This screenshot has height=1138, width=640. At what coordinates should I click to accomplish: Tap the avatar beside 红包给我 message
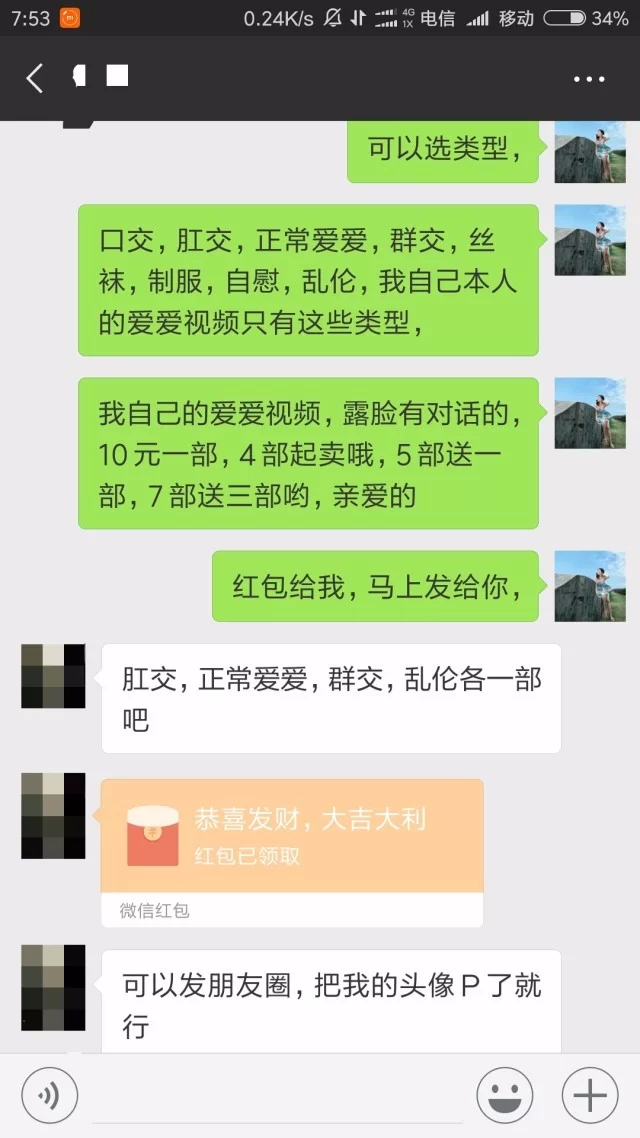click(589, 586)
